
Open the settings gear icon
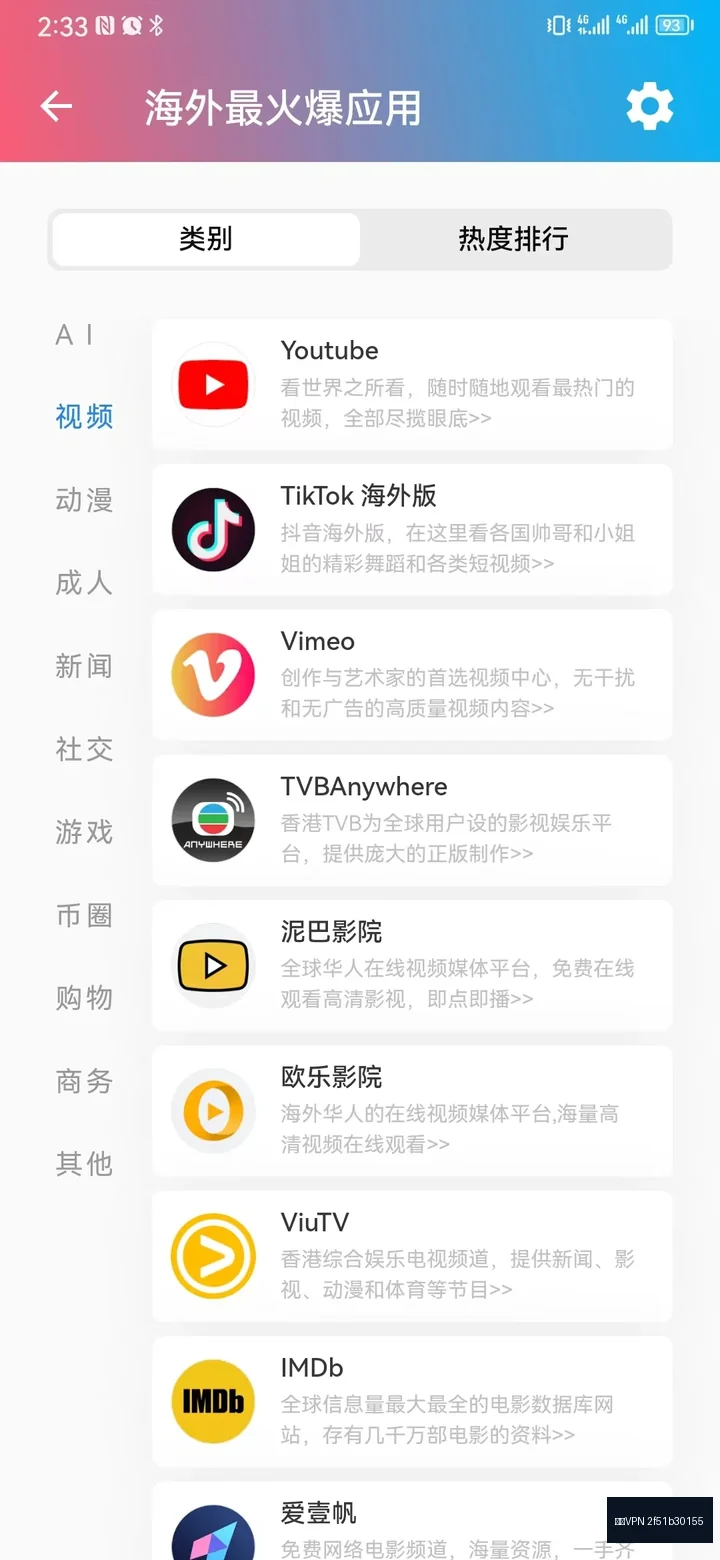pyautogui.click(x=649, y=106)
